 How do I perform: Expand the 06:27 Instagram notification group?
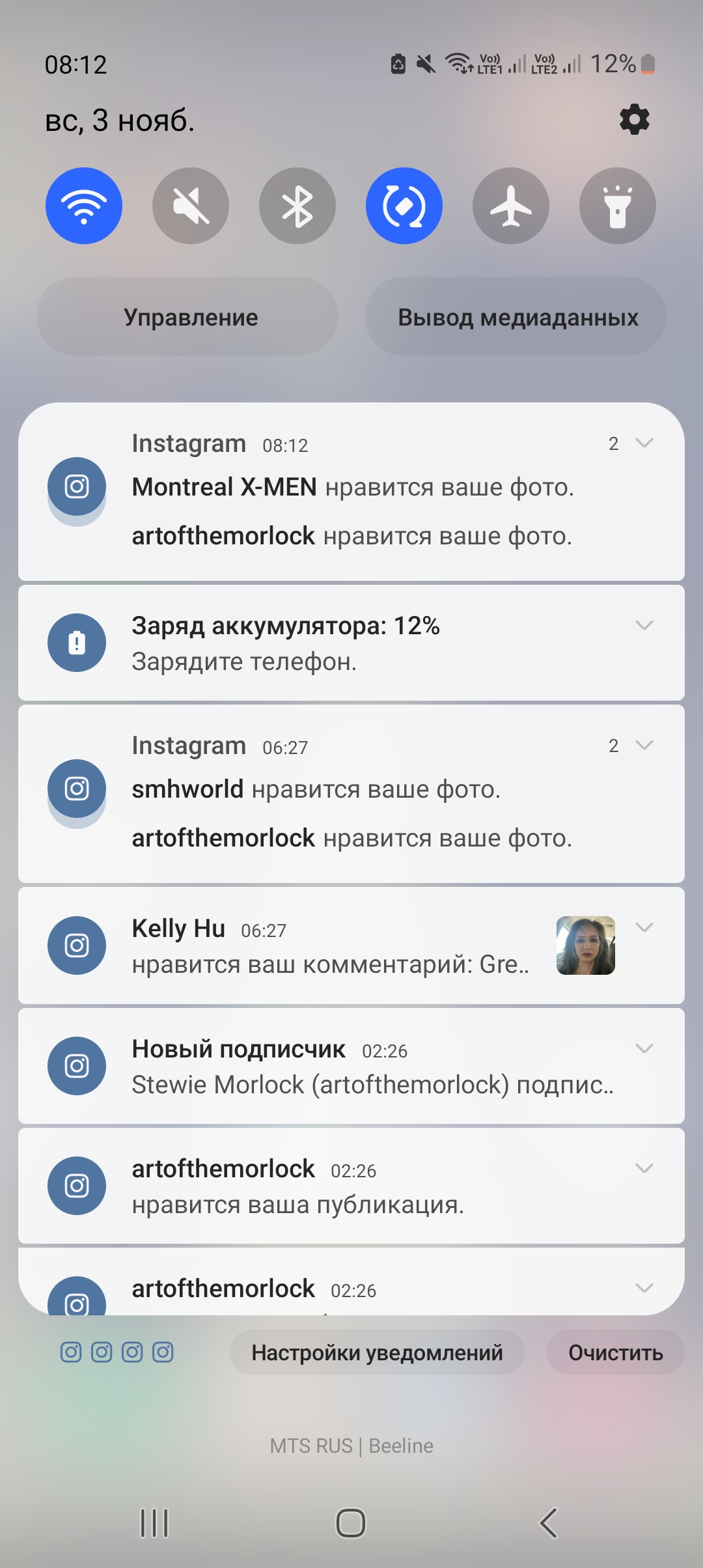644,746
